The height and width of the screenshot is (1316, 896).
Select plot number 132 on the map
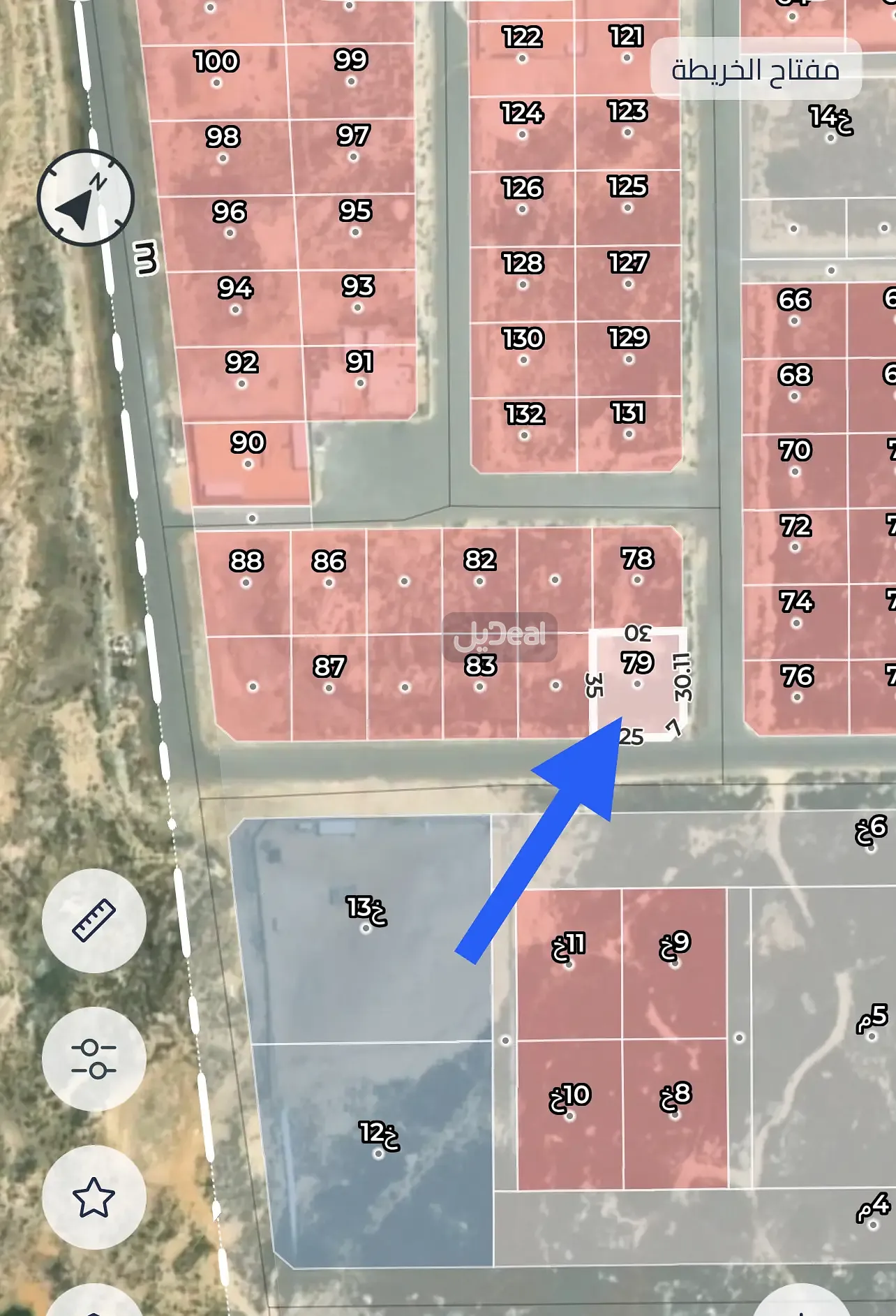[524, 423]
